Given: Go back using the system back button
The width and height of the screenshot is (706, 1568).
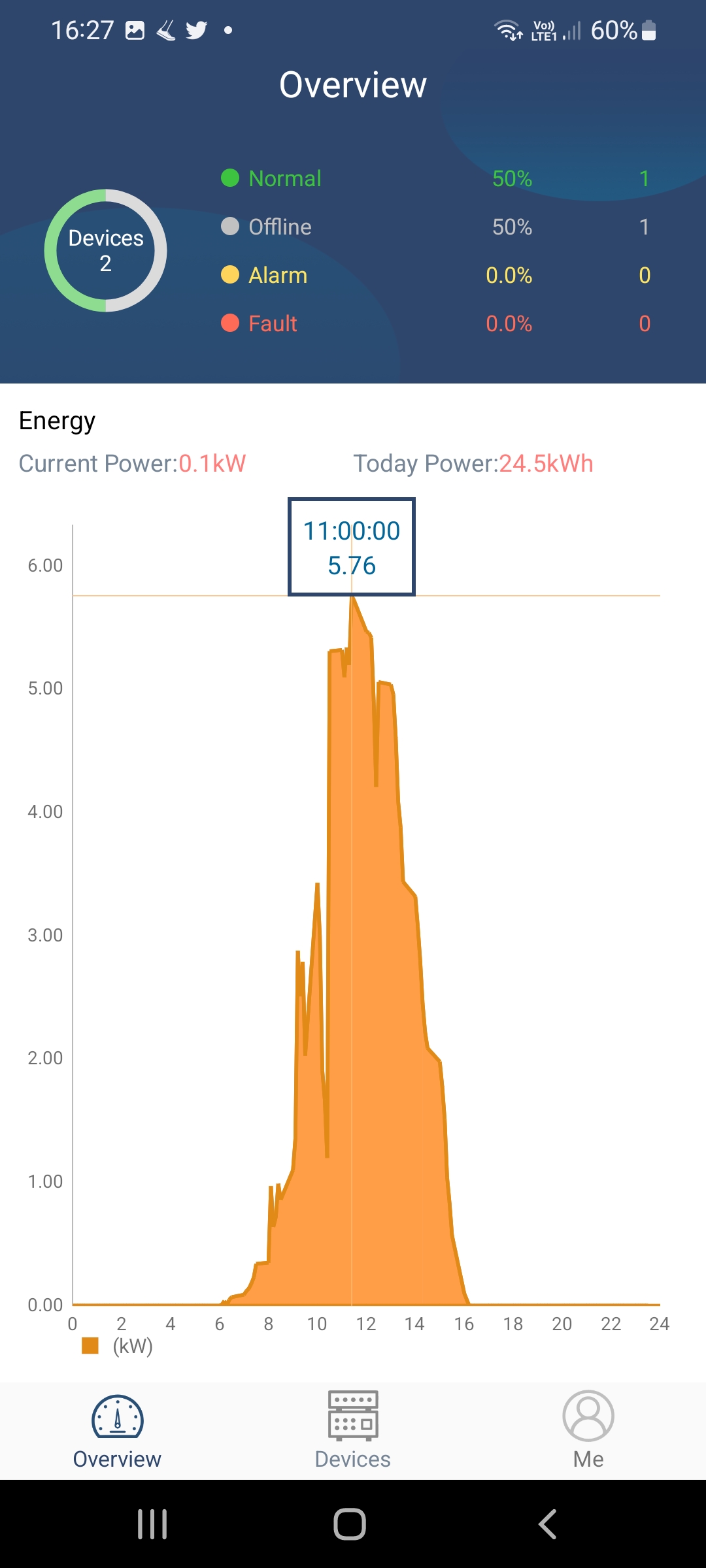Looking at the screenshot, I should 547,1524.
